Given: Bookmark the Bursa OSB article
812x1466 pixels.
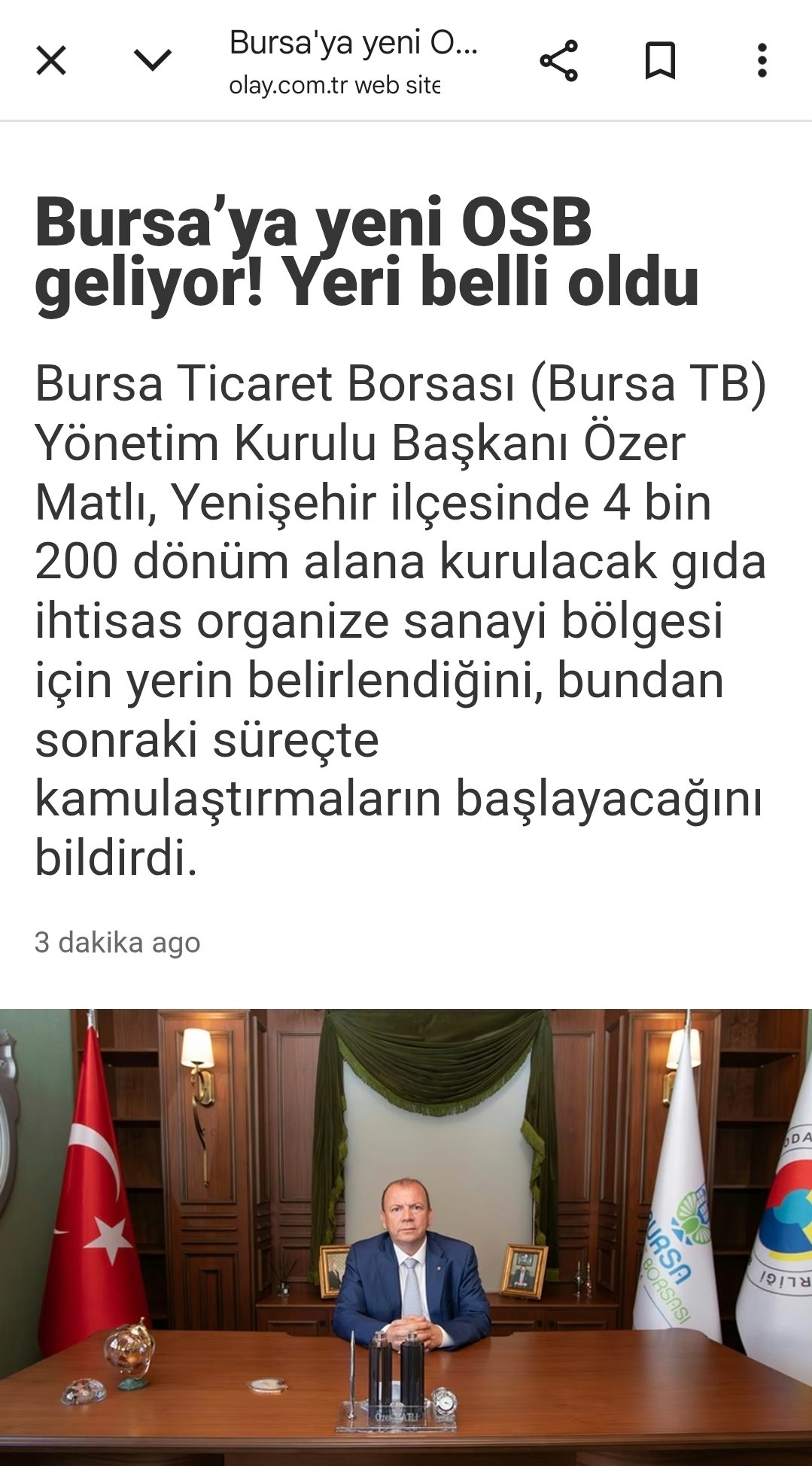Looking at the screenshot, I should tap(660, 60).
